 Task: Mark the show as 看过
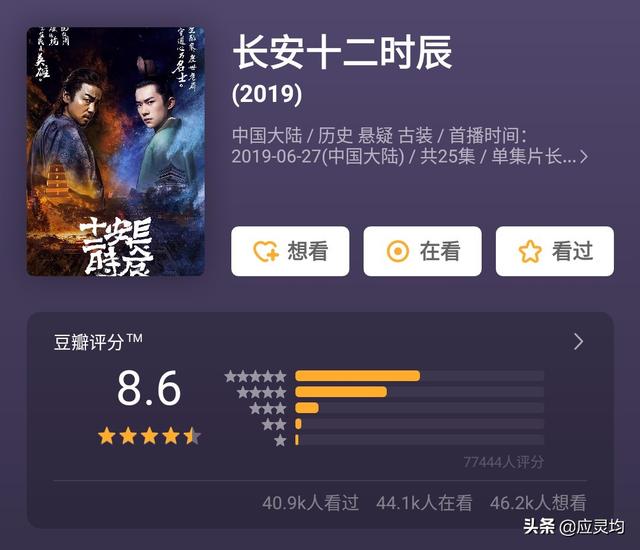pos(554,251)
